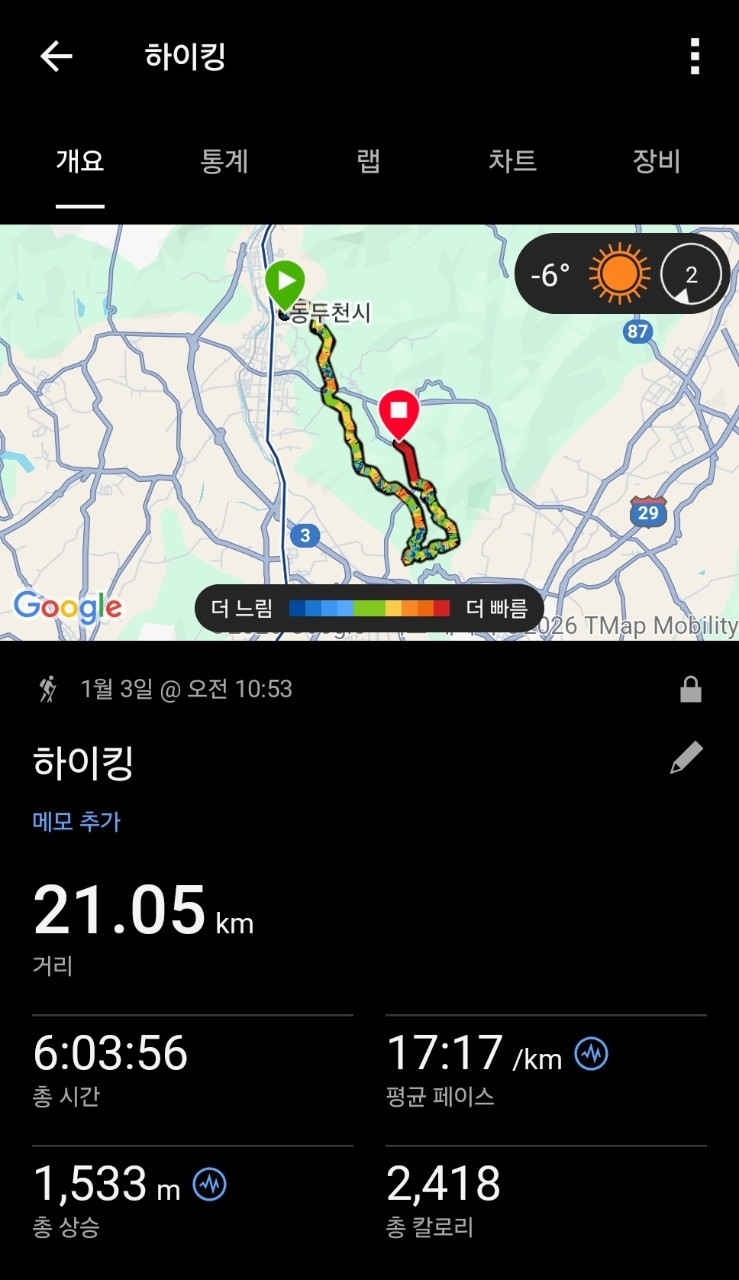Switch to the 통계 tab
Viewport: 739px width, 1280px height.
pyautogui.click(x=222, y=162)
